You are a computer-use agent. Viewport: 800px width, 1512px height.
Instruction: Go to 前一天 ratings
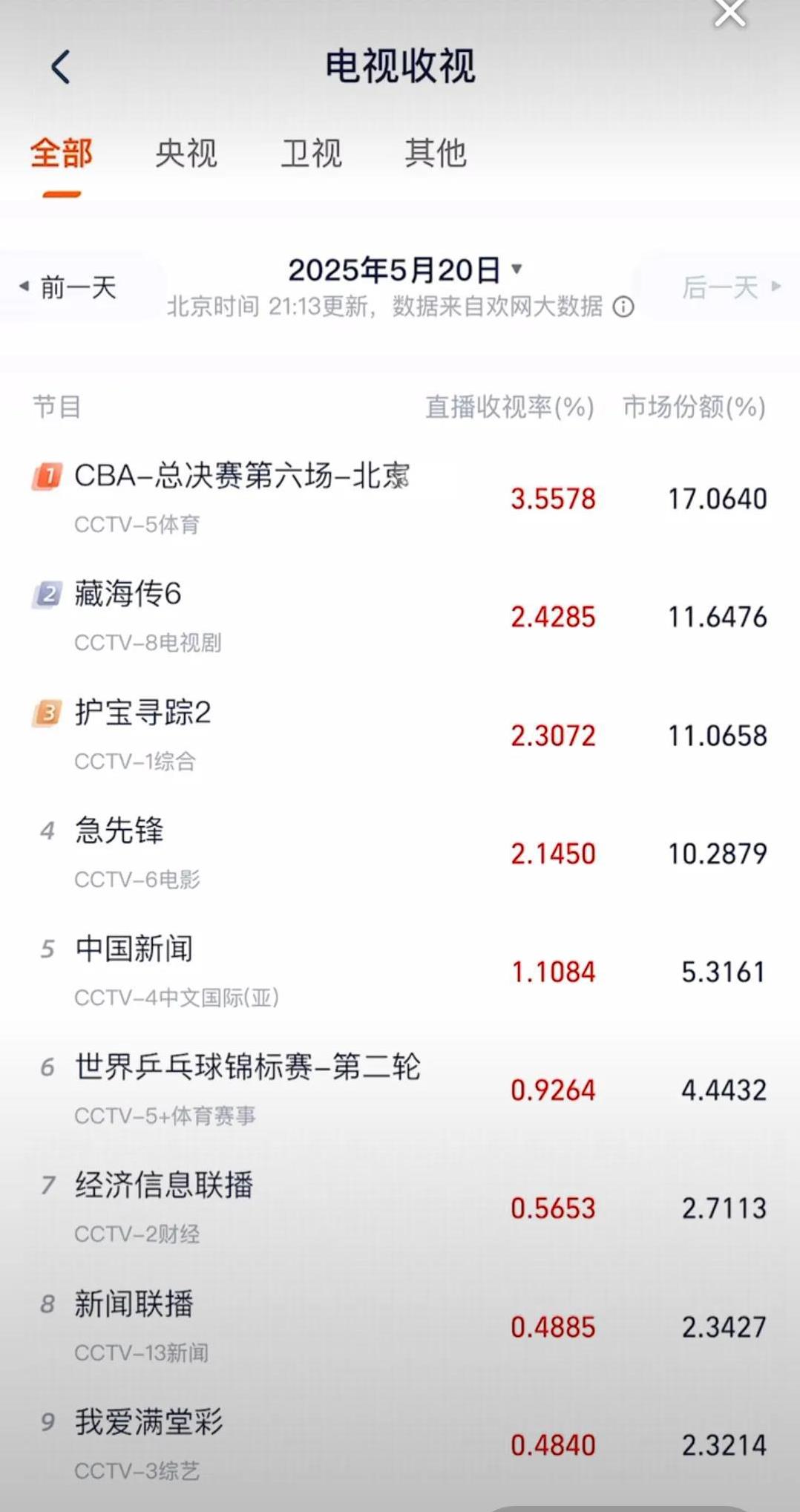68,287
